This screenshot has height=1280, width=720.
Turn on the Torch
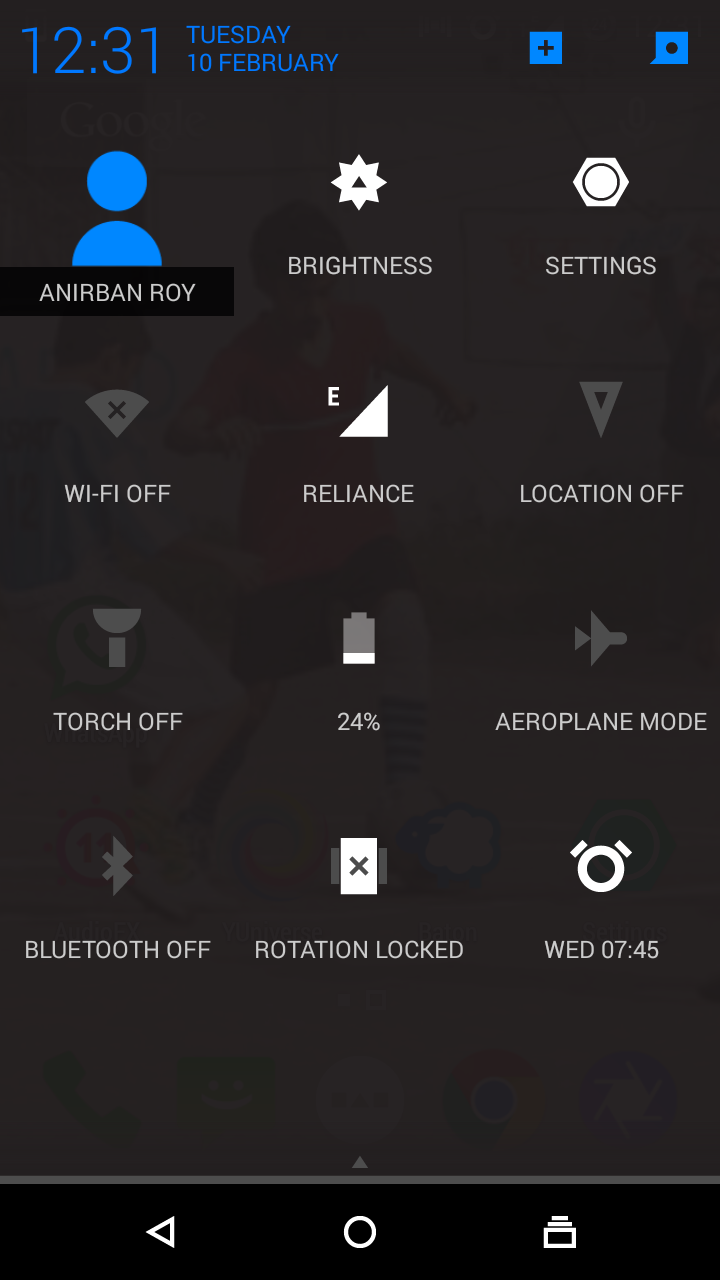coord(117,670)
